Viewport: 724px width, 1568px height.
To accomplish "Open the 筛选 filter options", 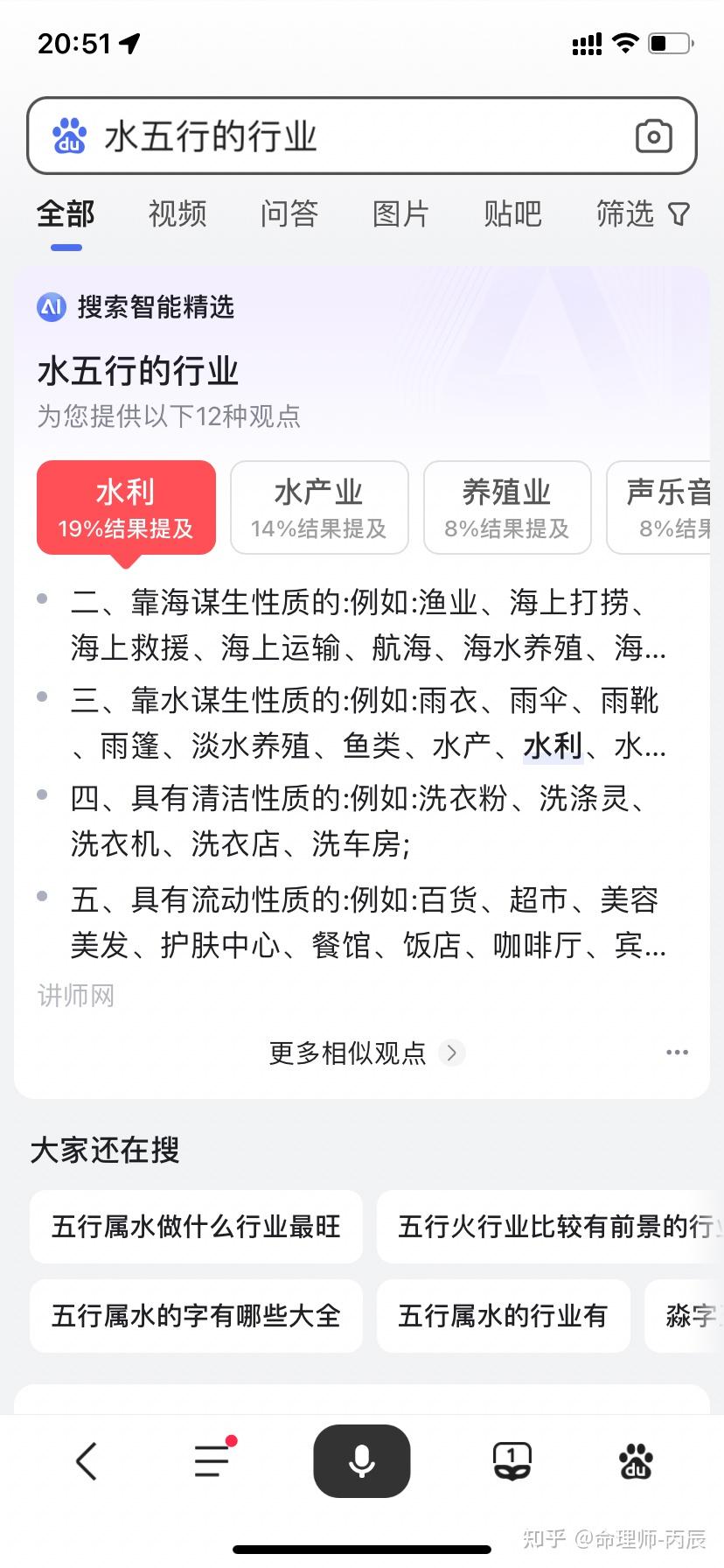I will point(643,213).
